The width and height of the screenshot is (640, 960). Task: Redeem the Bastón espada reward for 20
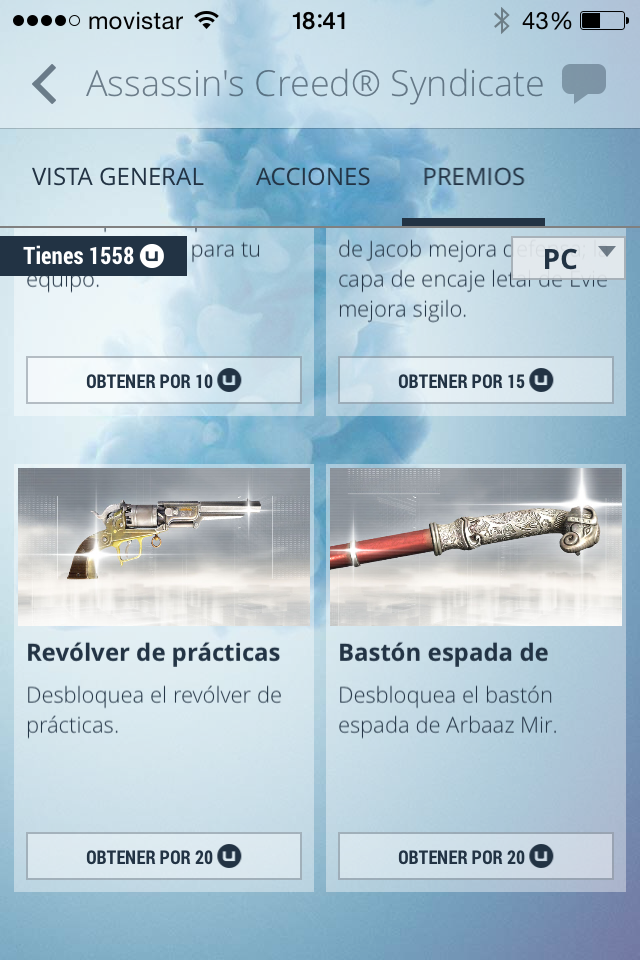point(475,857)
